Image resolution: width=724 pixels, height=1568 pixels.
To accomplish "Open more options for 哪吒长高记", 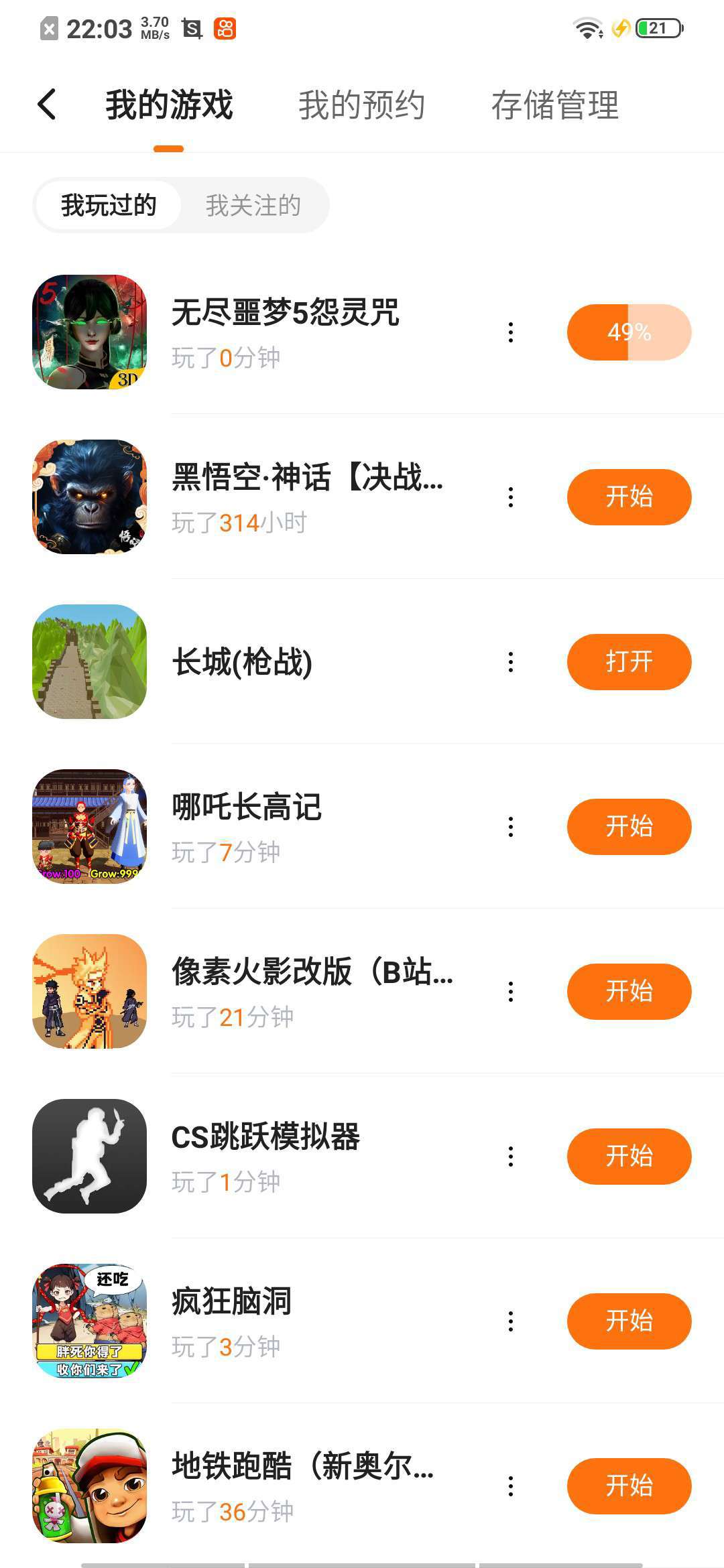I will [511, 827].
